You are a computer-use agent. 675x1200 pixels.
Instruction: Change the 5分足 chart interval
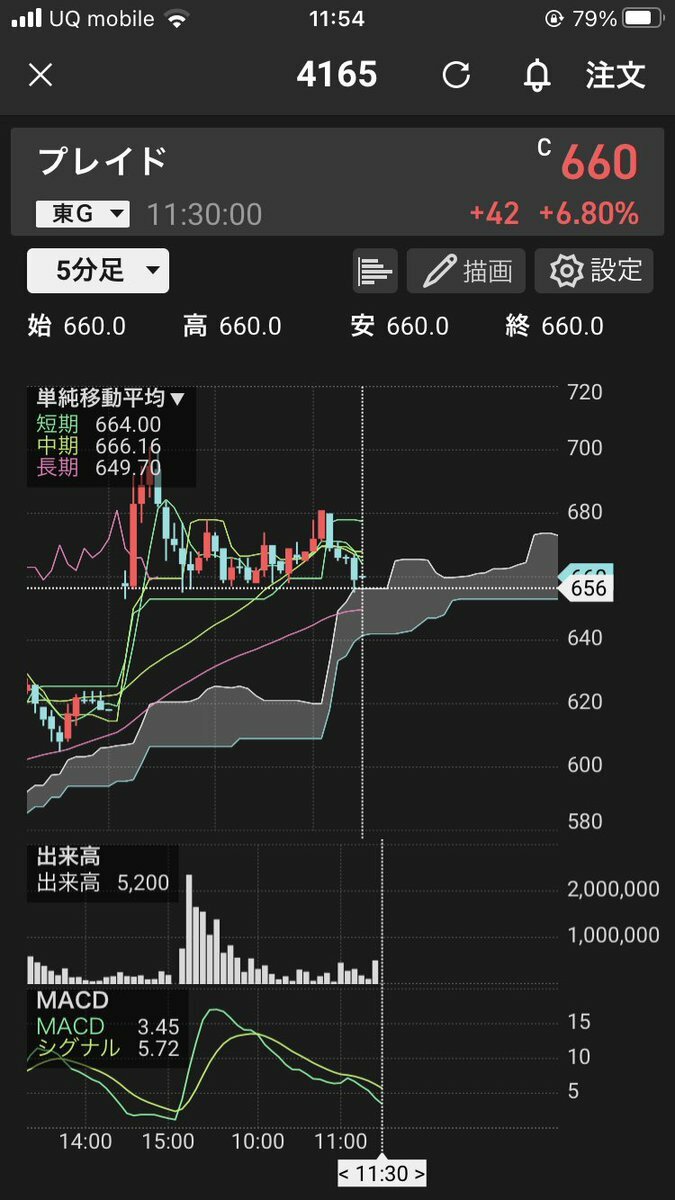pos(98,270)
